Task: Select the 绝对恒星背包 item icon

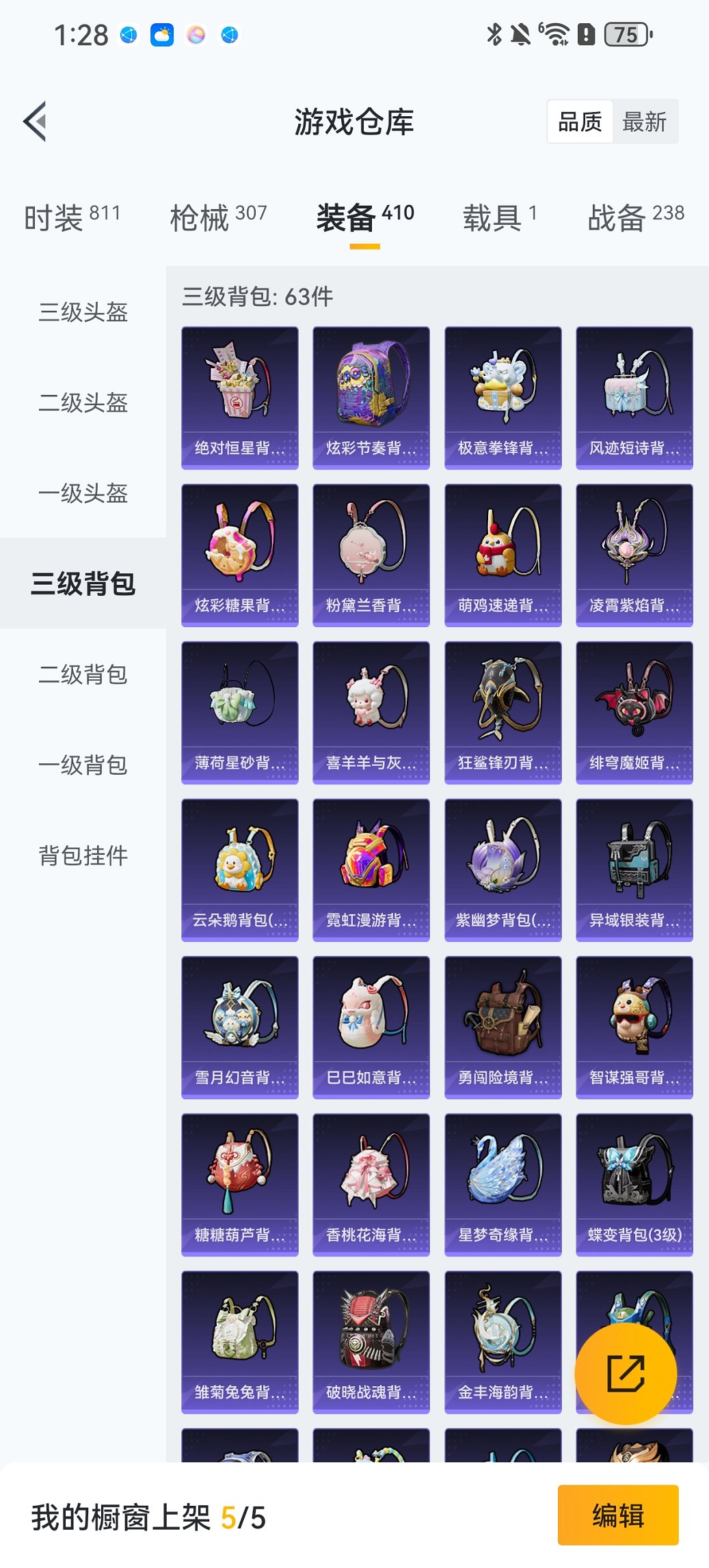Action: point(239,389)
